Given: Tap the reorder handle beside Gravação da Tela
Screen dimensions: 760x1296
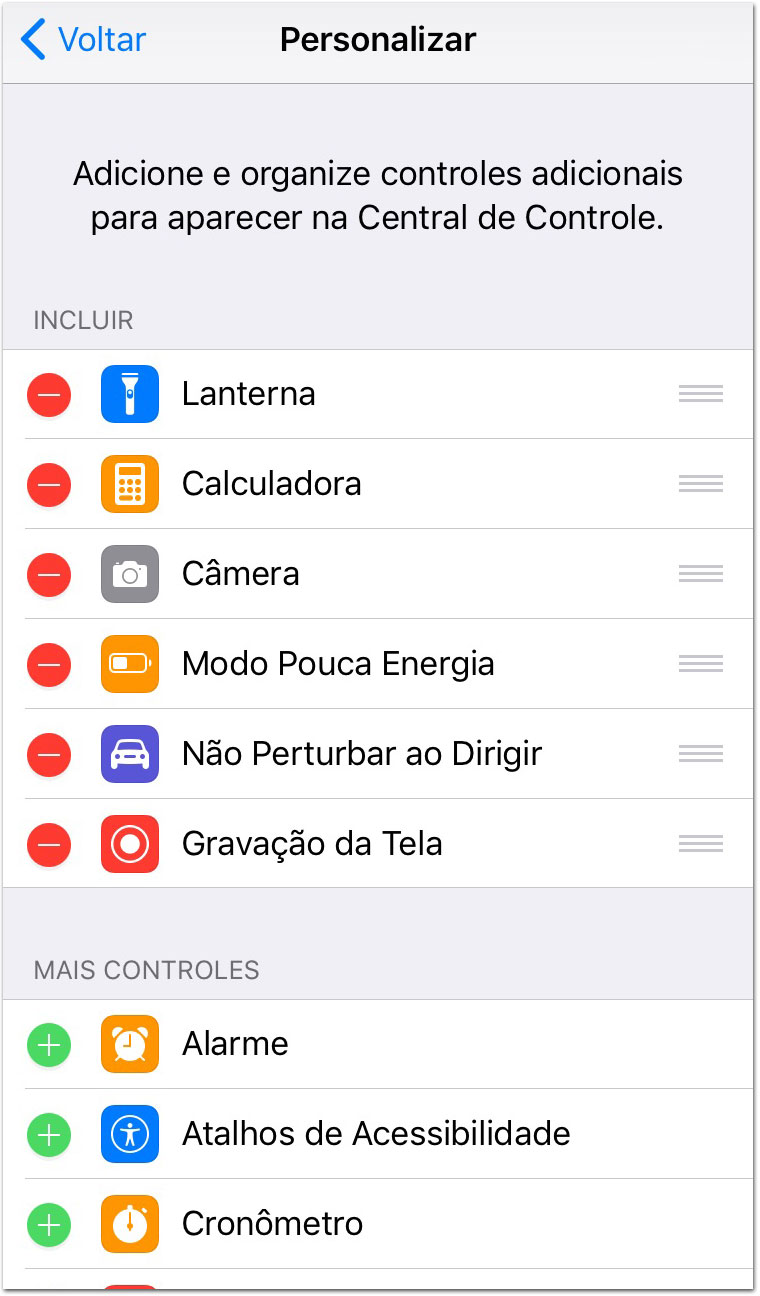Looking at the screenshot, I should [x=700, y=844].
